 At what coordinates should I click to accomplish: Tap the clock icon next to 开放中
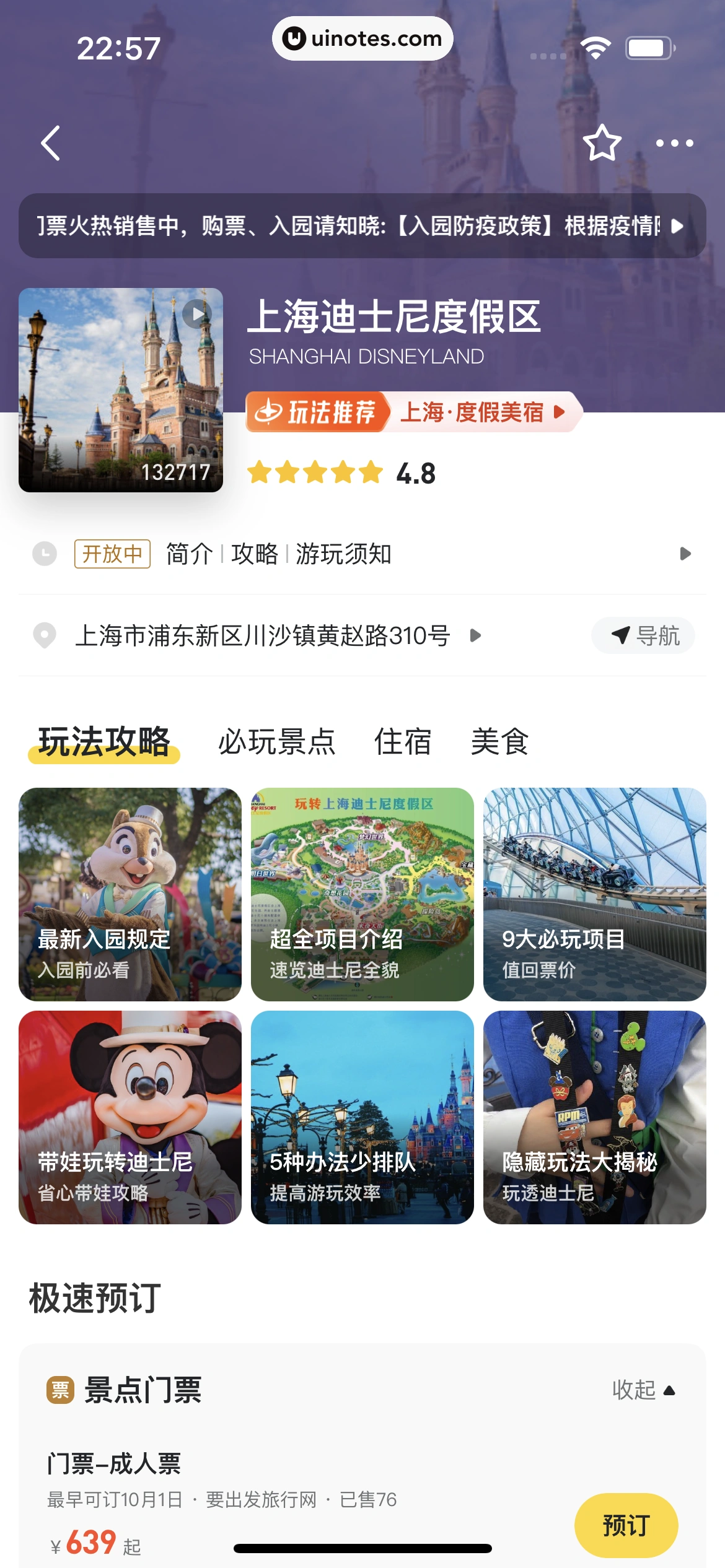[x=44, y=554]
